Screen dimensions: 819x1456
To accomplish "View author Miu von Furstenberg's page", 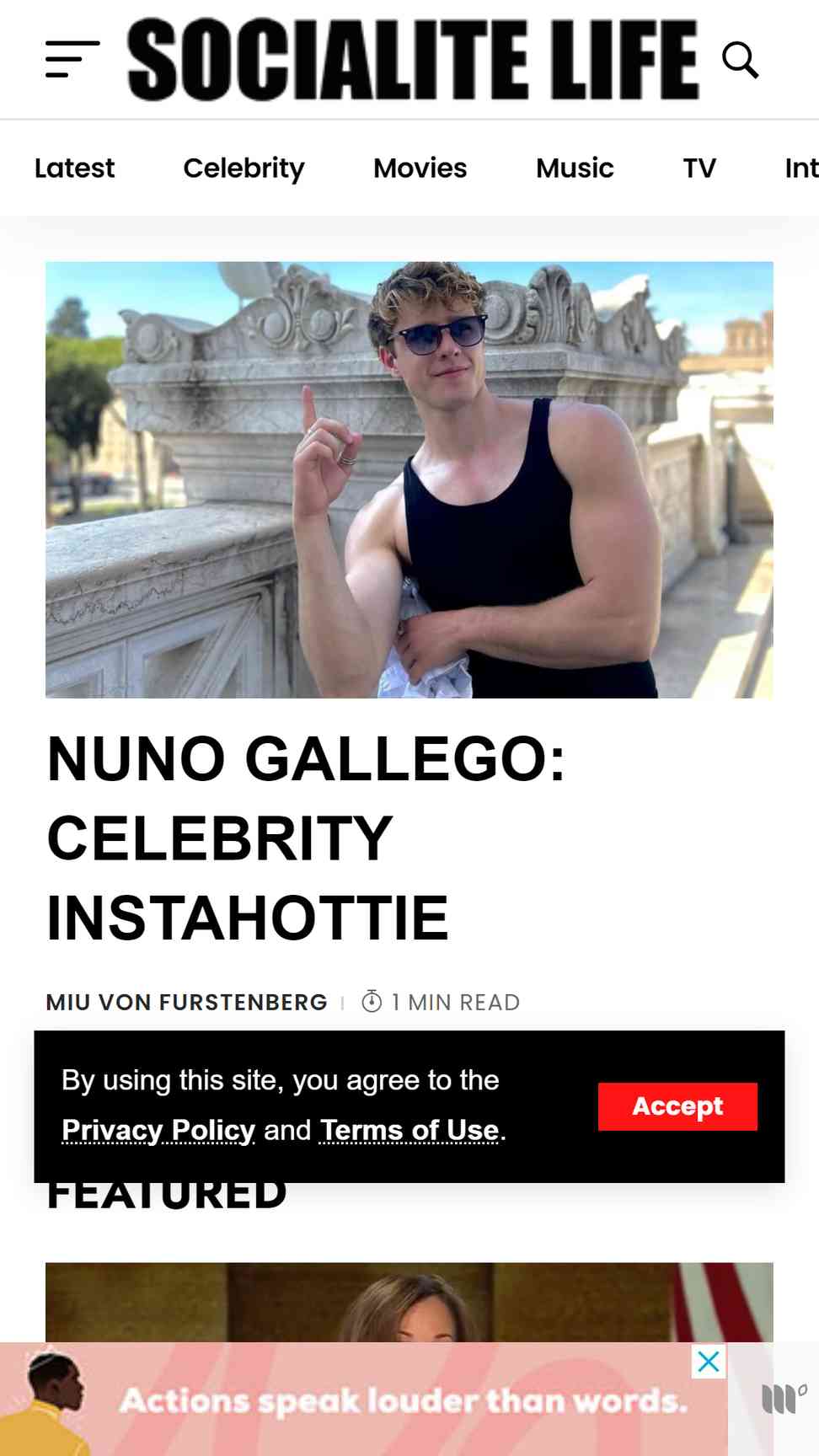I will (x=186, y=1002).
